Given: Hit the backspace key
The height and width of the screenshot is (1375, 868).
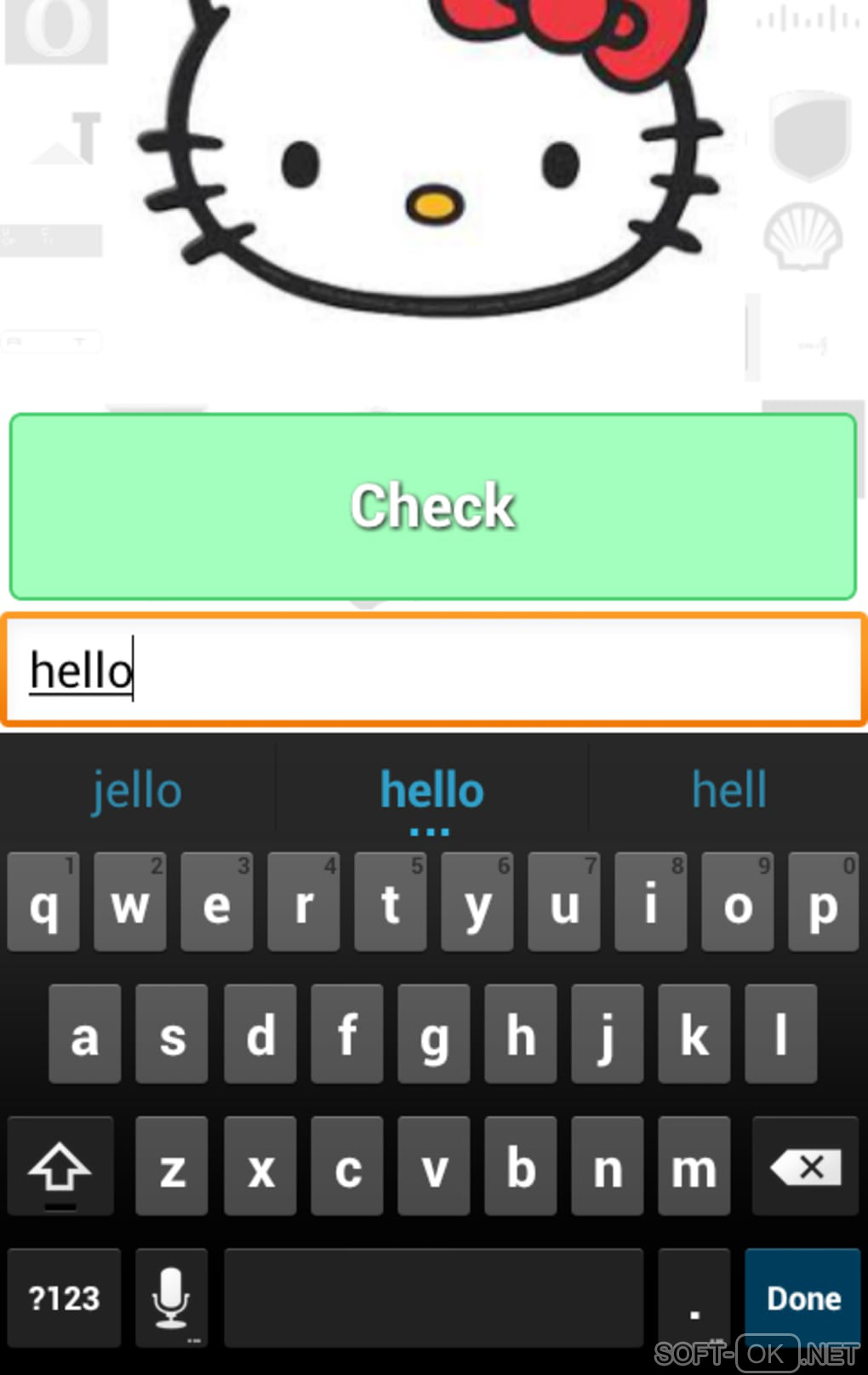Looking at the screenshot, I should tap(805, 1166).
